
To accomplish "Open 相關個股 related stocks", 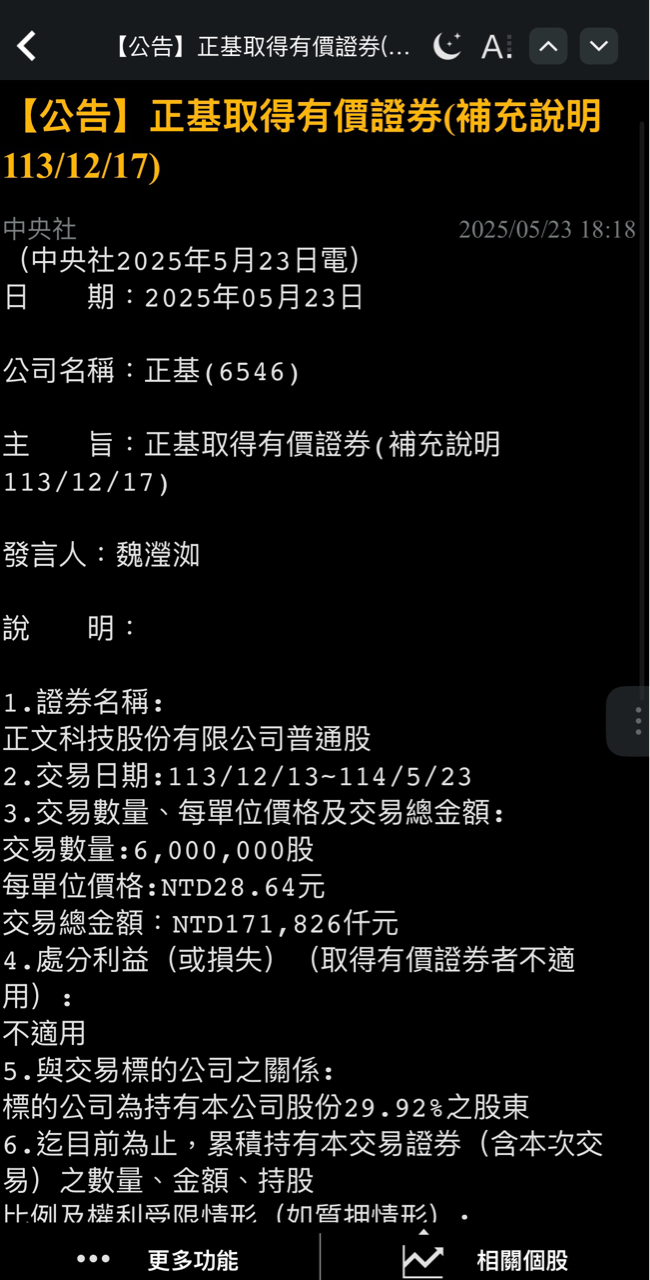I will (485, 1260).
